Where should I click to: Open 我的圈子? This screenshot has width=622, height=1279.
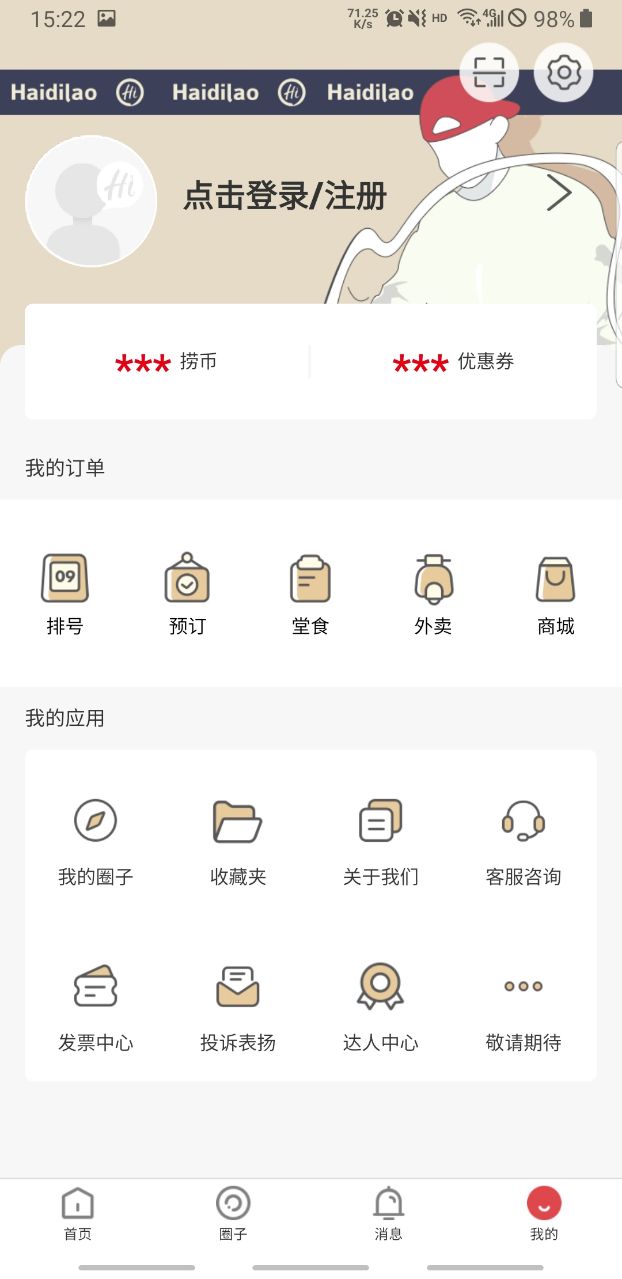[x=96, y=842]
